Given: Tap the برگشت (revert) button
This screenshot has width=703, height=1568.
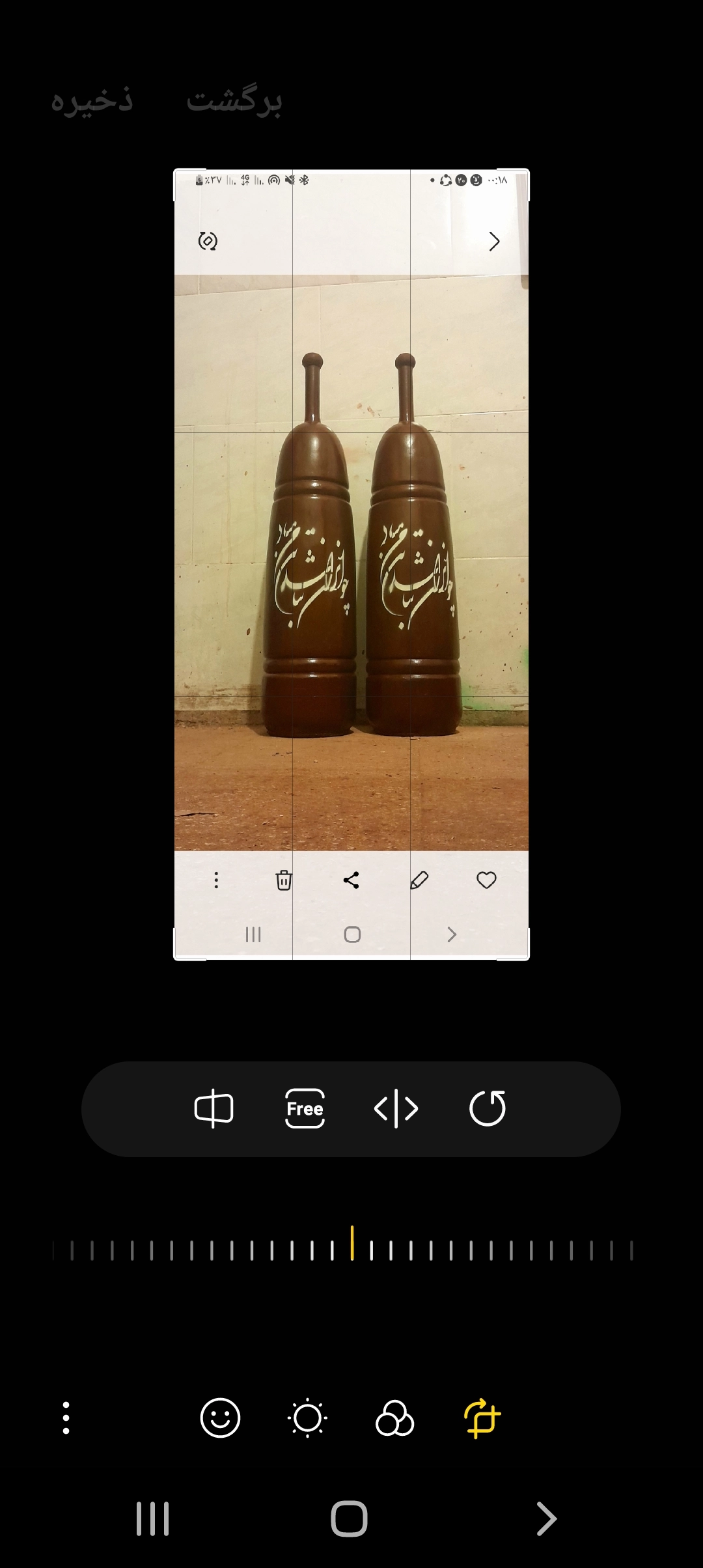Looking at the screenshot, I should [234, 101].
